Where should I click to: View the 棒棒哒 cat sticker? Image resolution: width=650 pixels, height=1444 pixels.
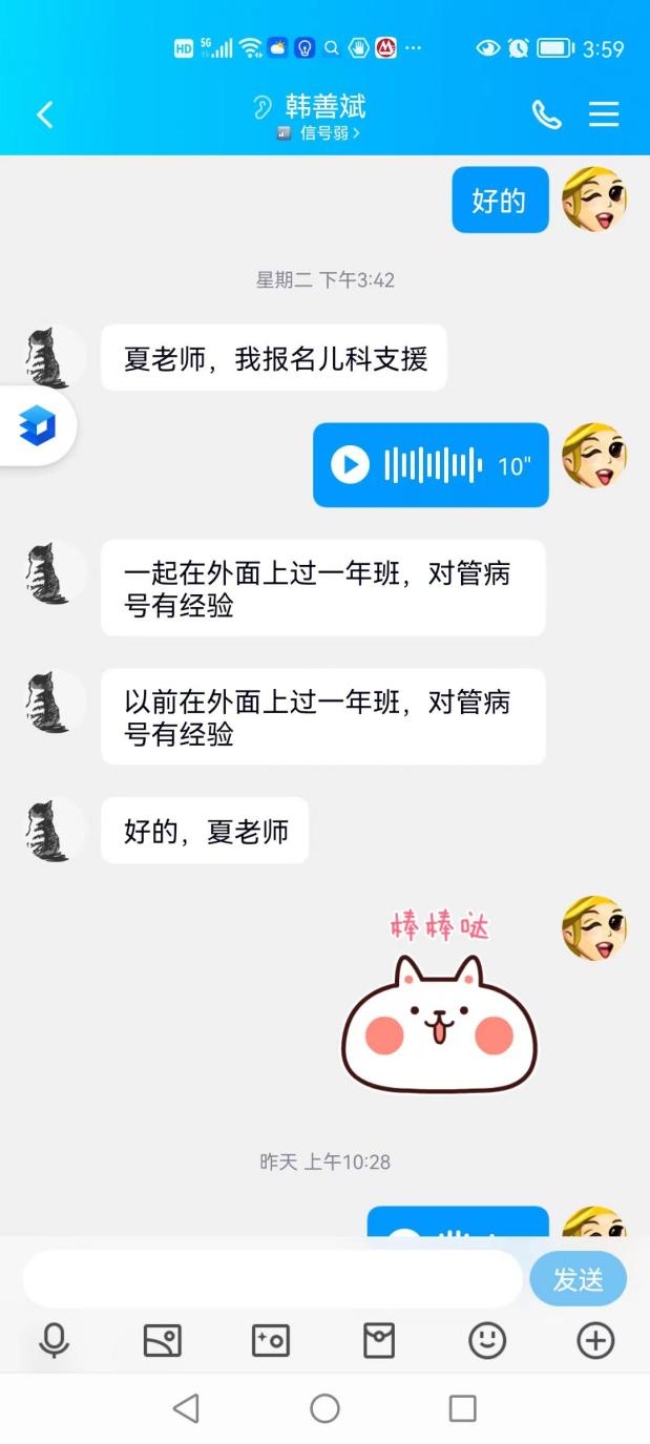440,1000
